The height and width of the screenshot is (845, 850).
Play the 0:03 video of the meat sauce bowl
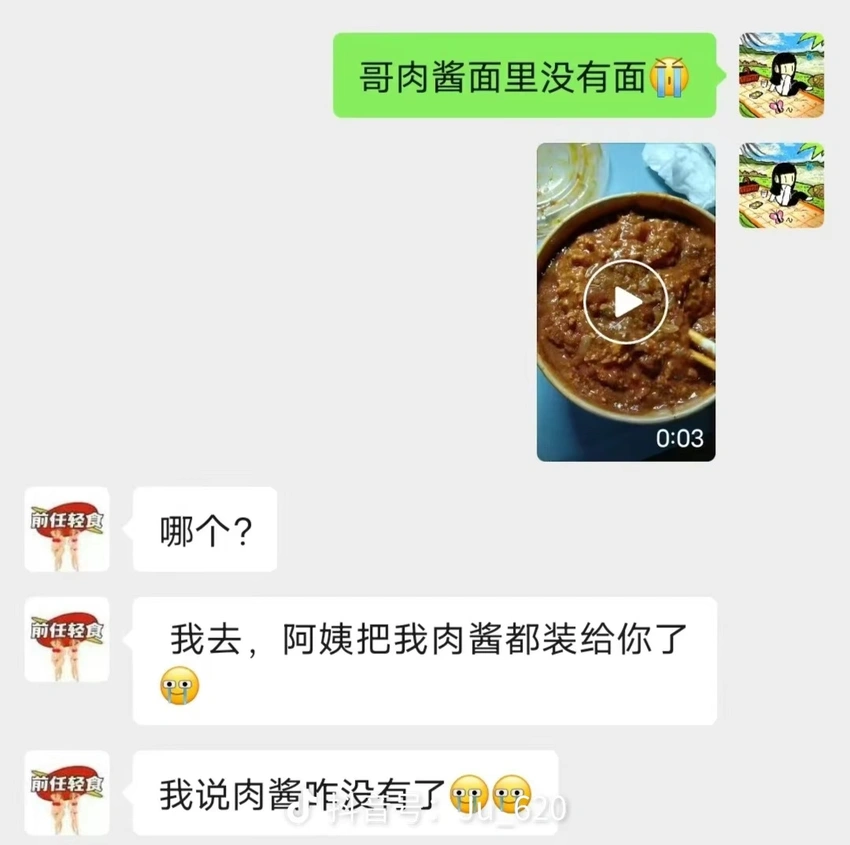point(626,301)
